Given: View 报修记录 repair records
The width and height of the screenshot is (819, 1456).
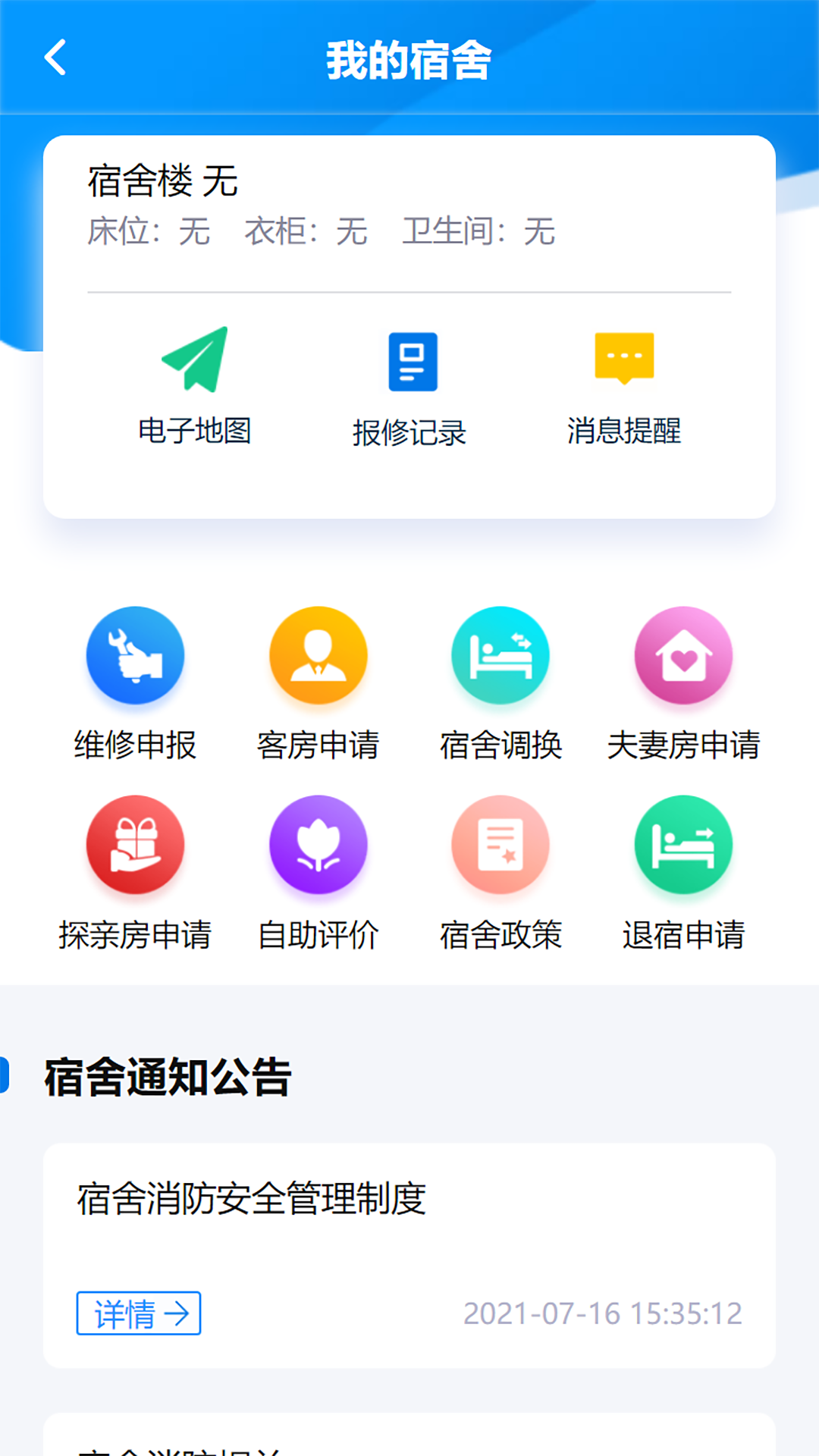Looking at the screenshot, I should tap(410, 388).
